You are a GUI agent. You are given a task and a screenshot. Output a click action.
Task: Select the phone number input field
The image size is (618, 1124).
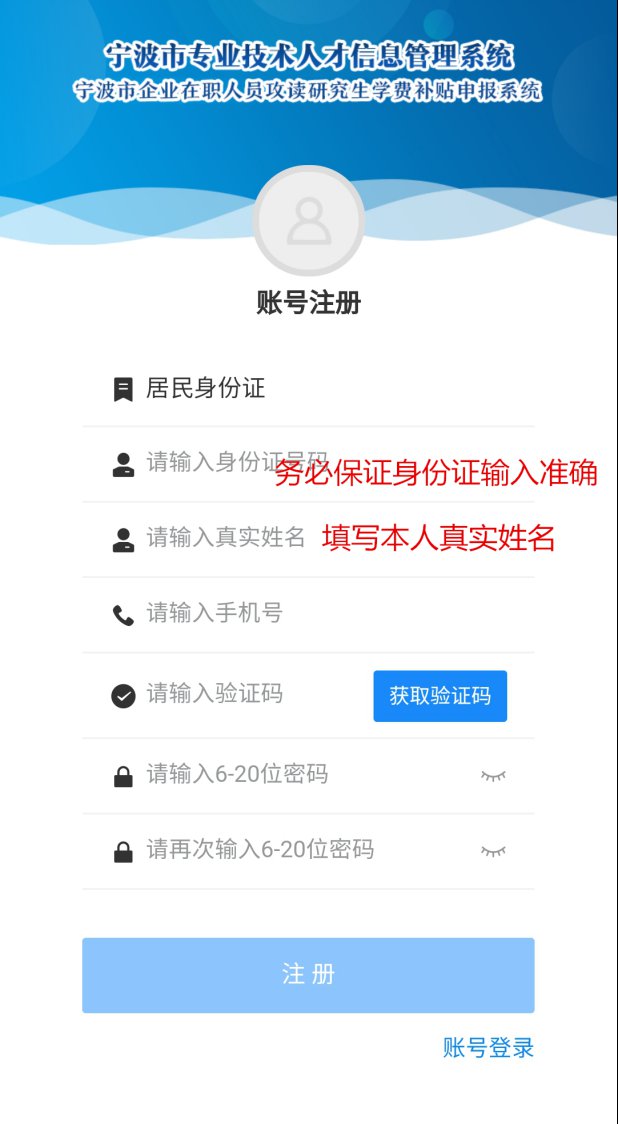coord(300,613)
